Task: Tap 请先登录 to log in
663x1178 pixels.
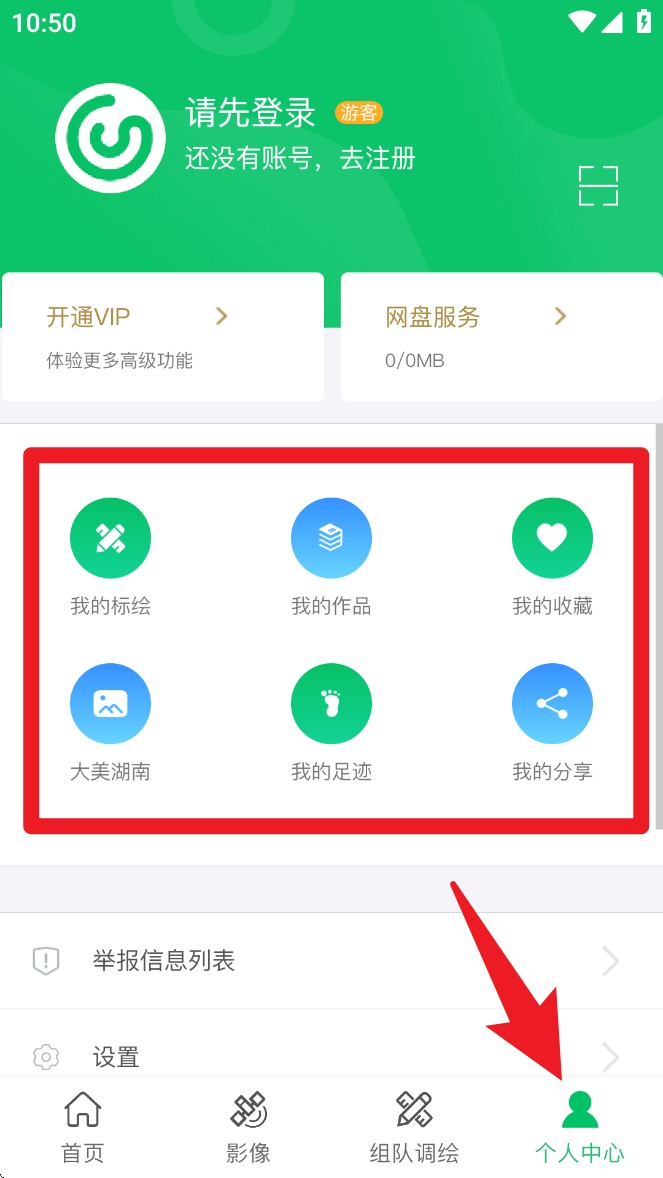Action: click(x=251, y=113)
